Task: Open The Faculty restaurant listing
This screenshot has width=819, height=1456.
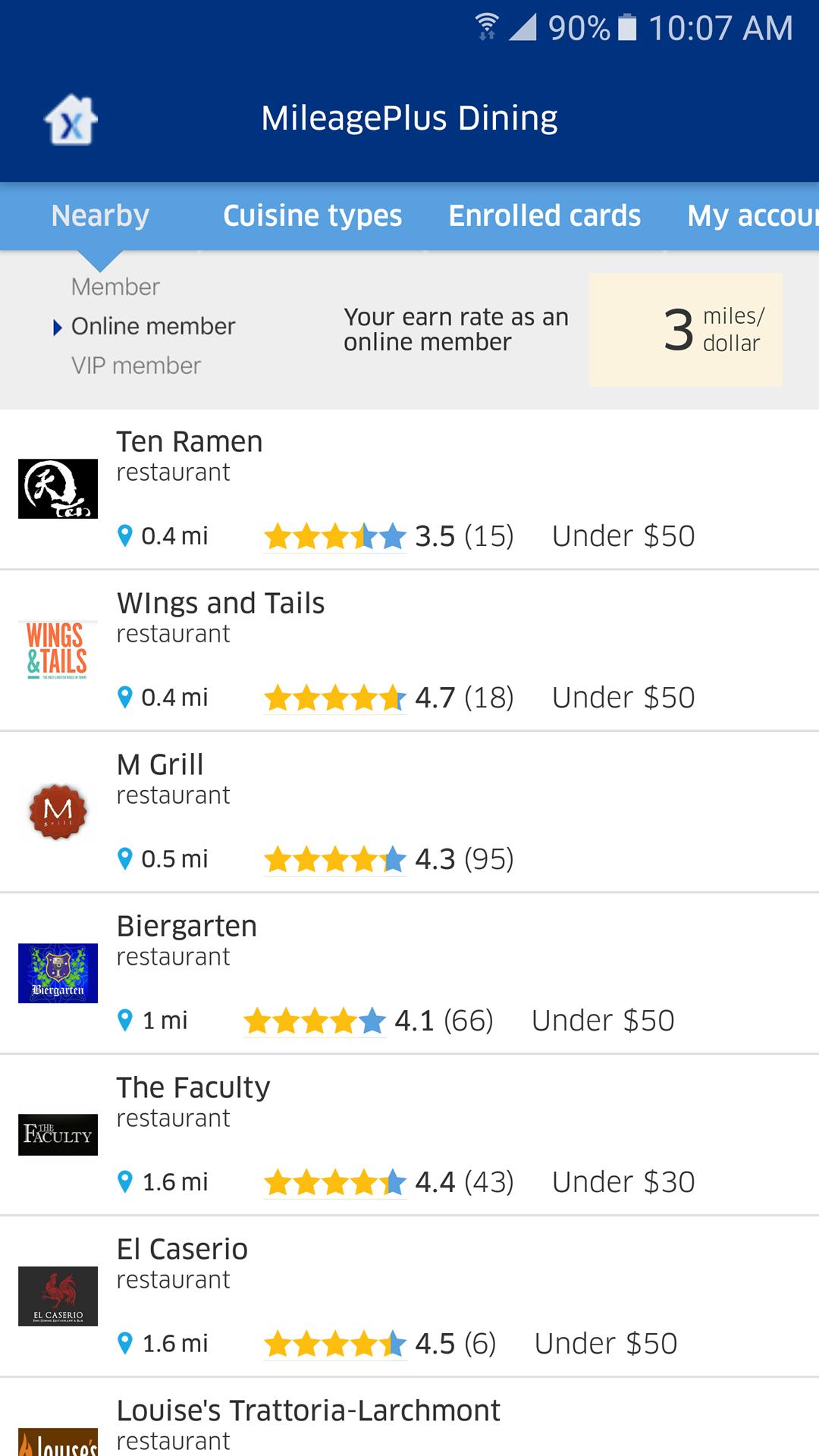Action: tap(409, 1135)
